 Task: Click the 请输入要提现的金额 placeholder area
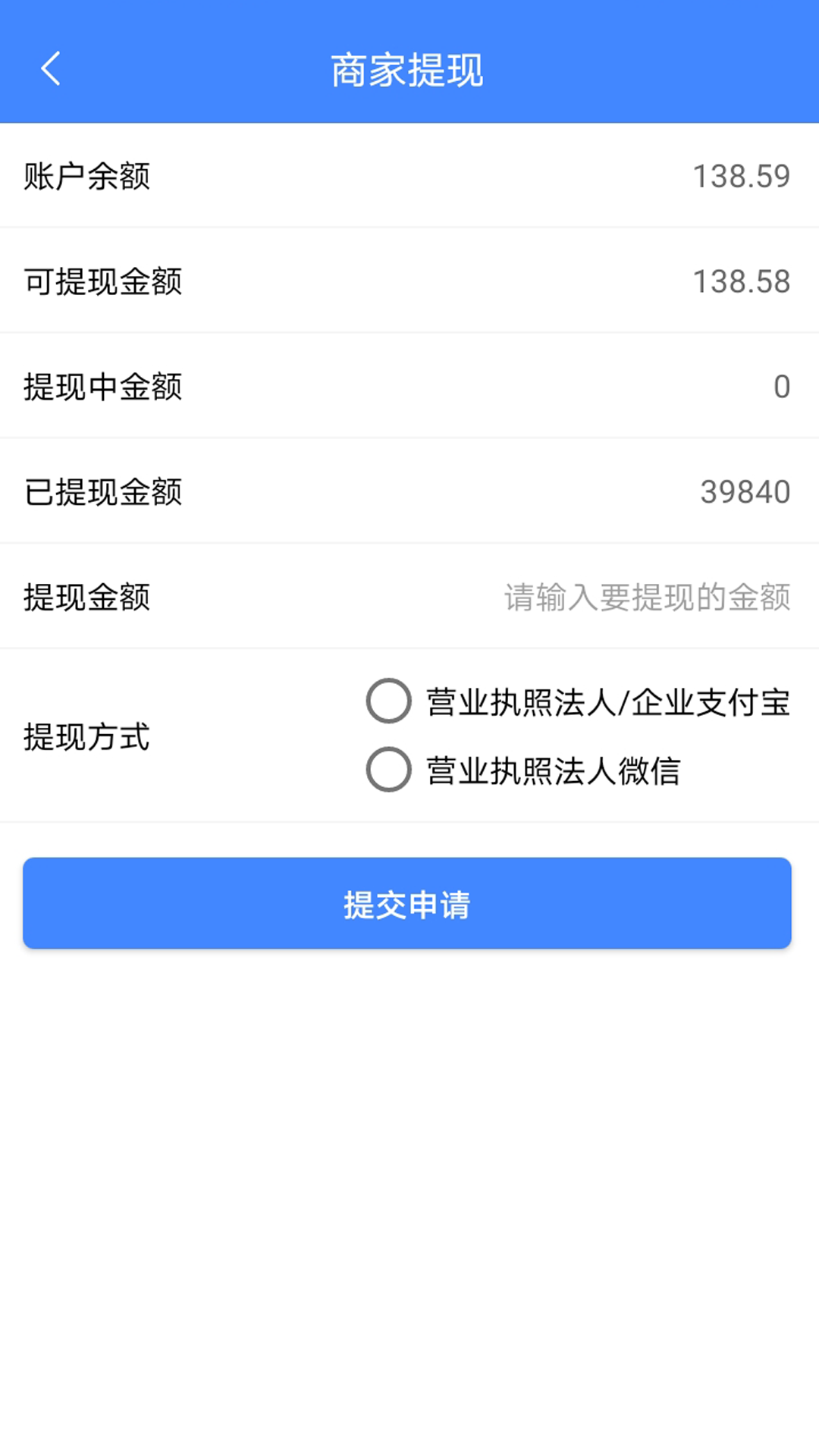[646, 598]
